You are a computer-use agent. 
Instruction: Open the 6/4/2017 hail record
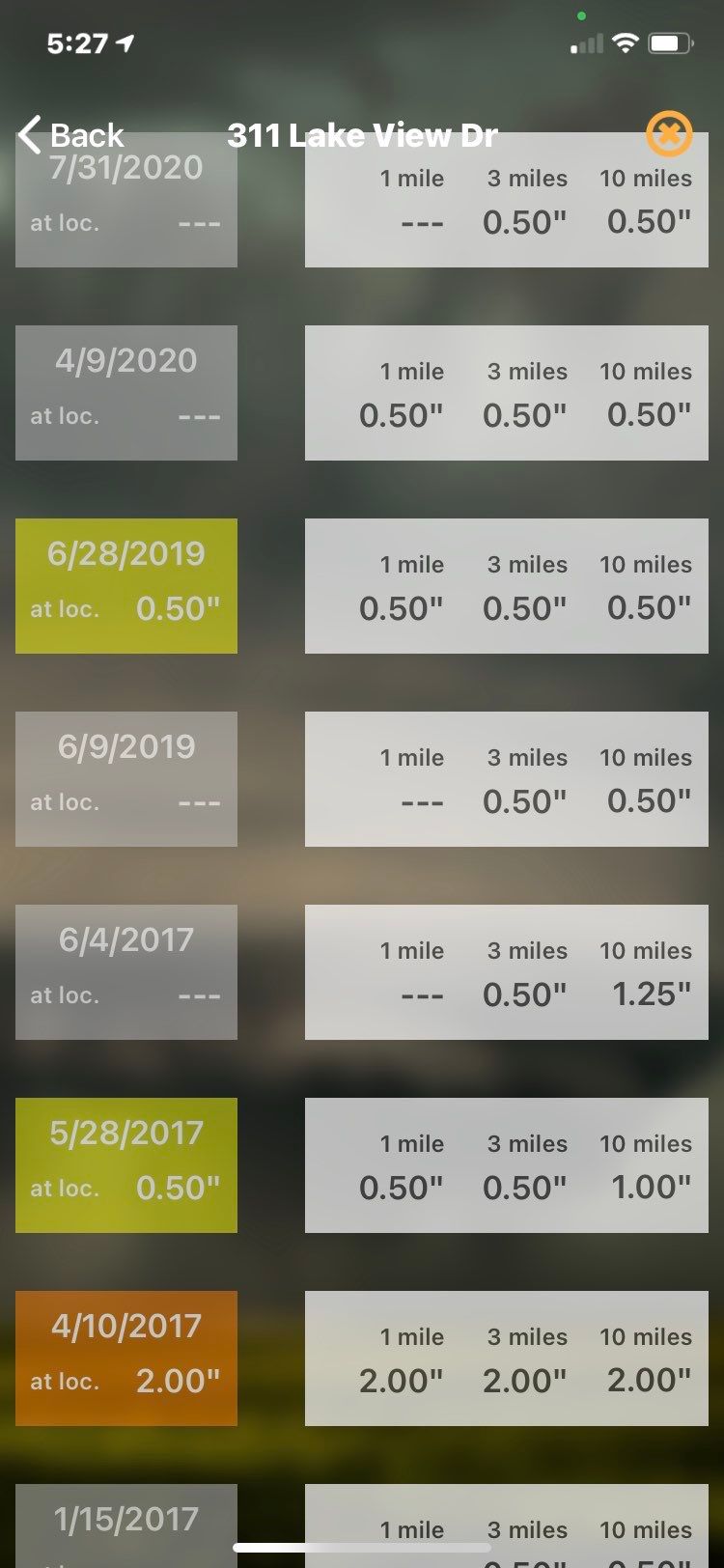click(126, 971)
